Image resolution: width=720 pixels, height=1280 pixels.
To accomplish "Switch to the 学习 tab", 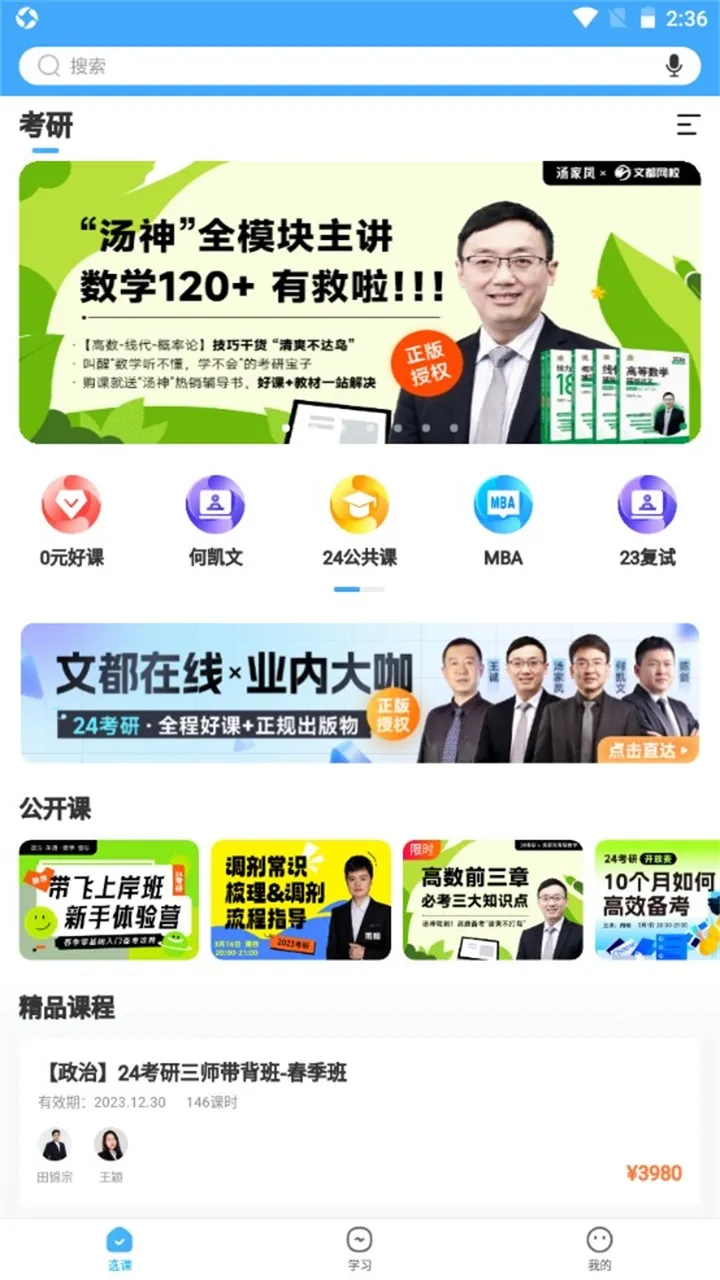I will (x=359, y=1248).
